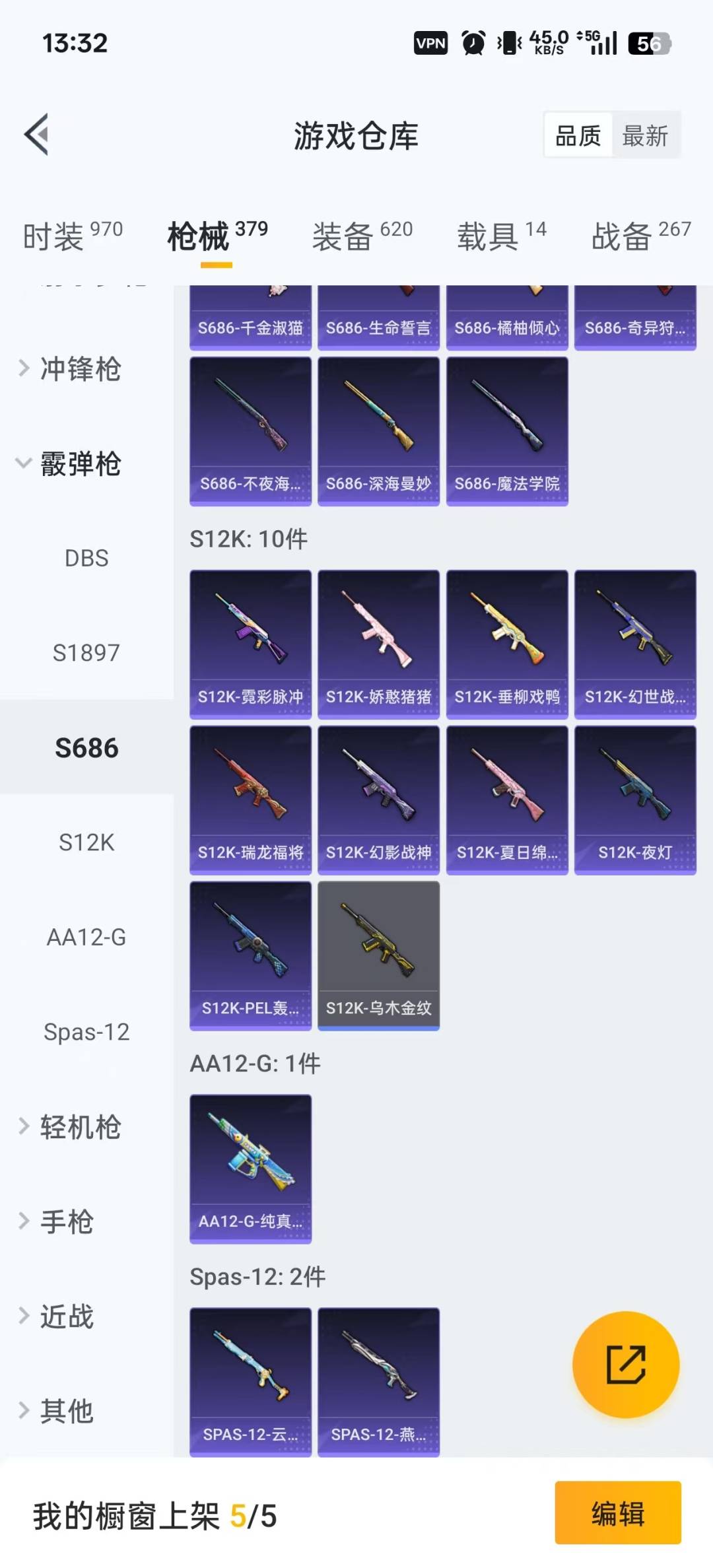Tap the 编辑 button
This screenshot has width=713, height=1568.
(x=617, y=1513)
